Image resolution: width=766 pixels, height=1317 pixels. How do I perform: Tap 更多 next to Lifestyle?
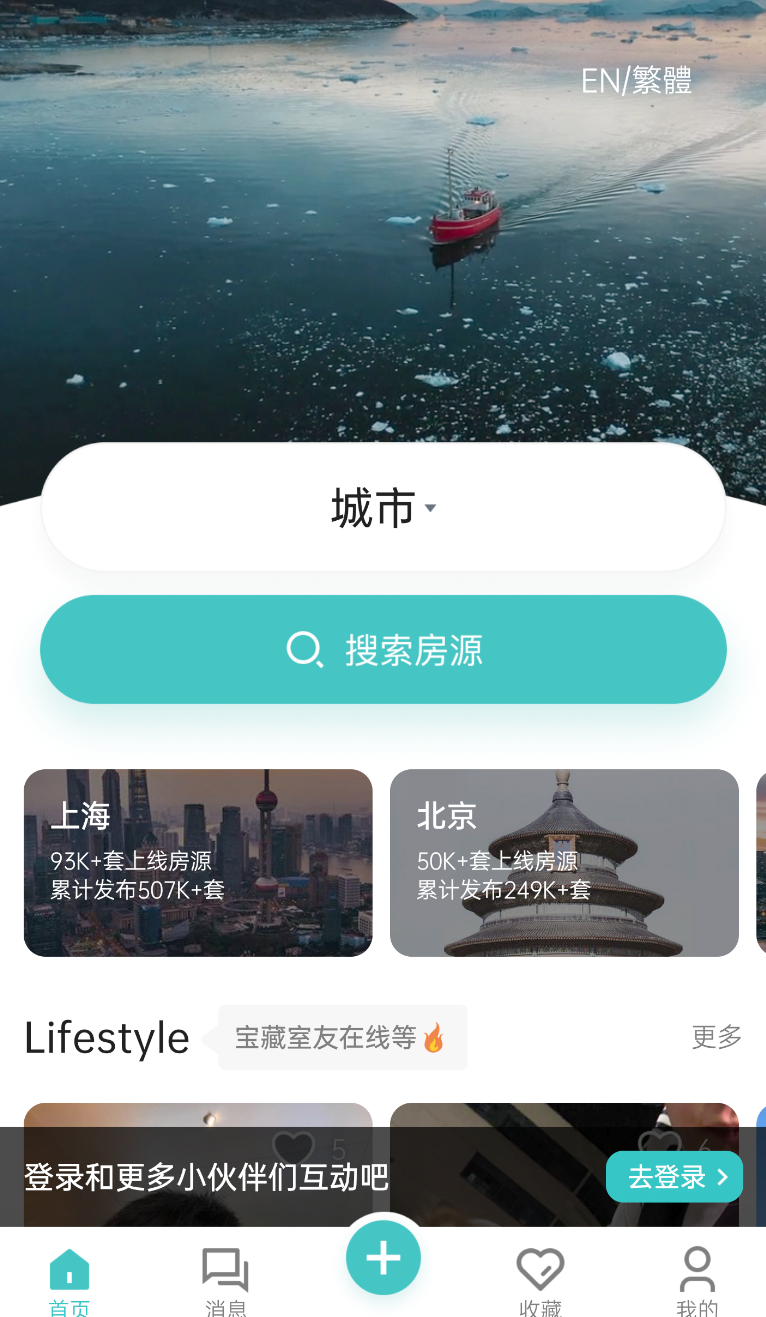pyautogui.click(x=717, y=1037)
